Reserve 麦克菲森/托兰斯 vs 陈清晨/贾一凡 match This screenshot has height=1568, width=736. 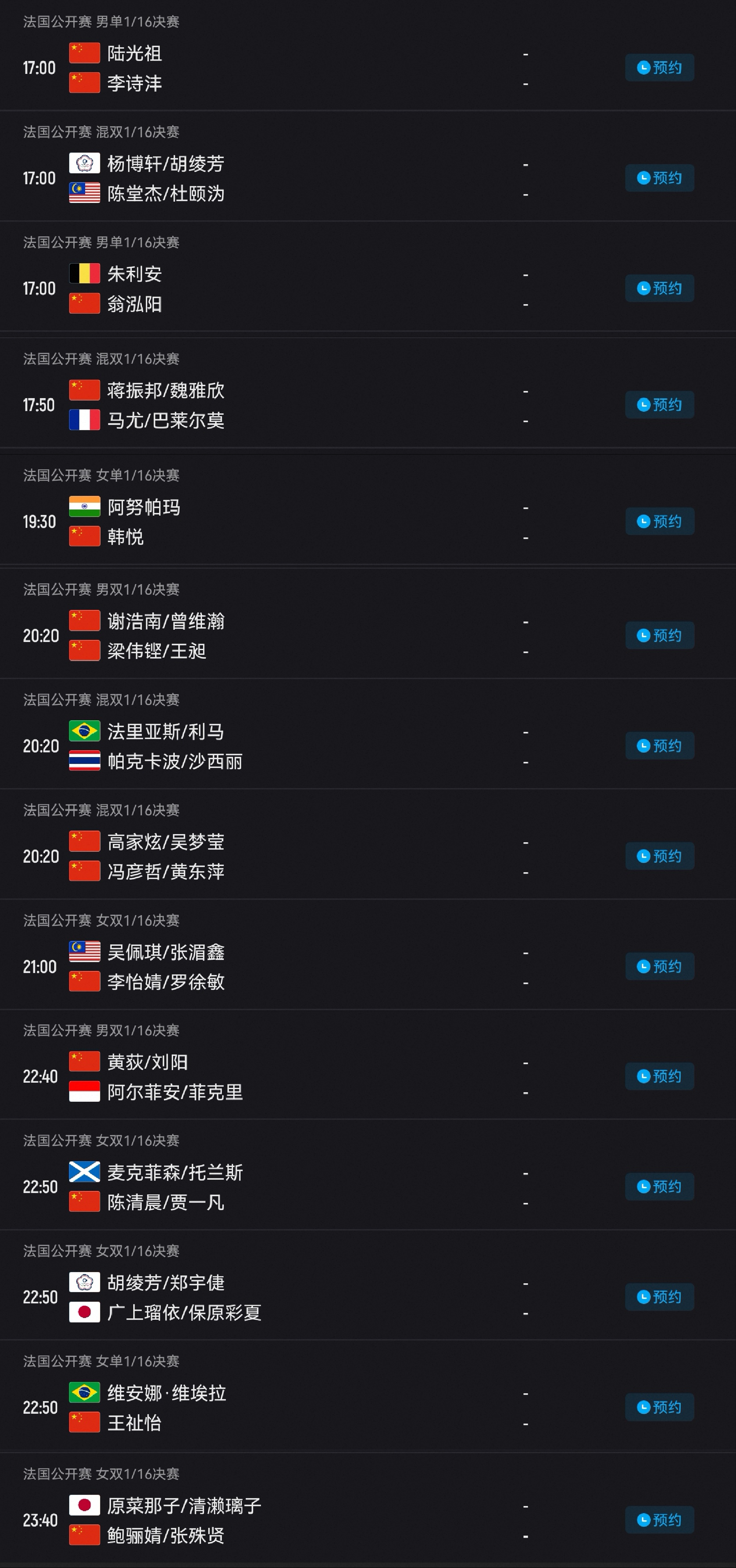tap(659, 1187)
